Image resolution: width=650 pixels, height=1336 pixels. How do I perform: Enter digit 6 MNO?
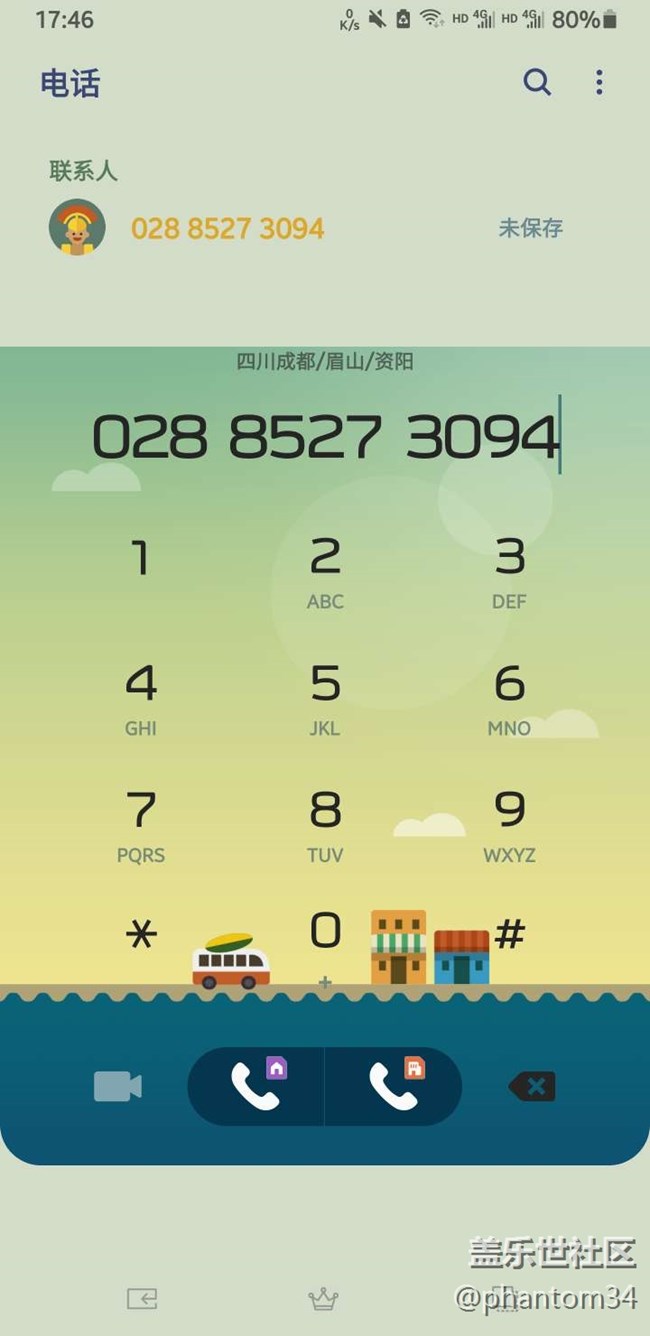(x=509, y=698)
